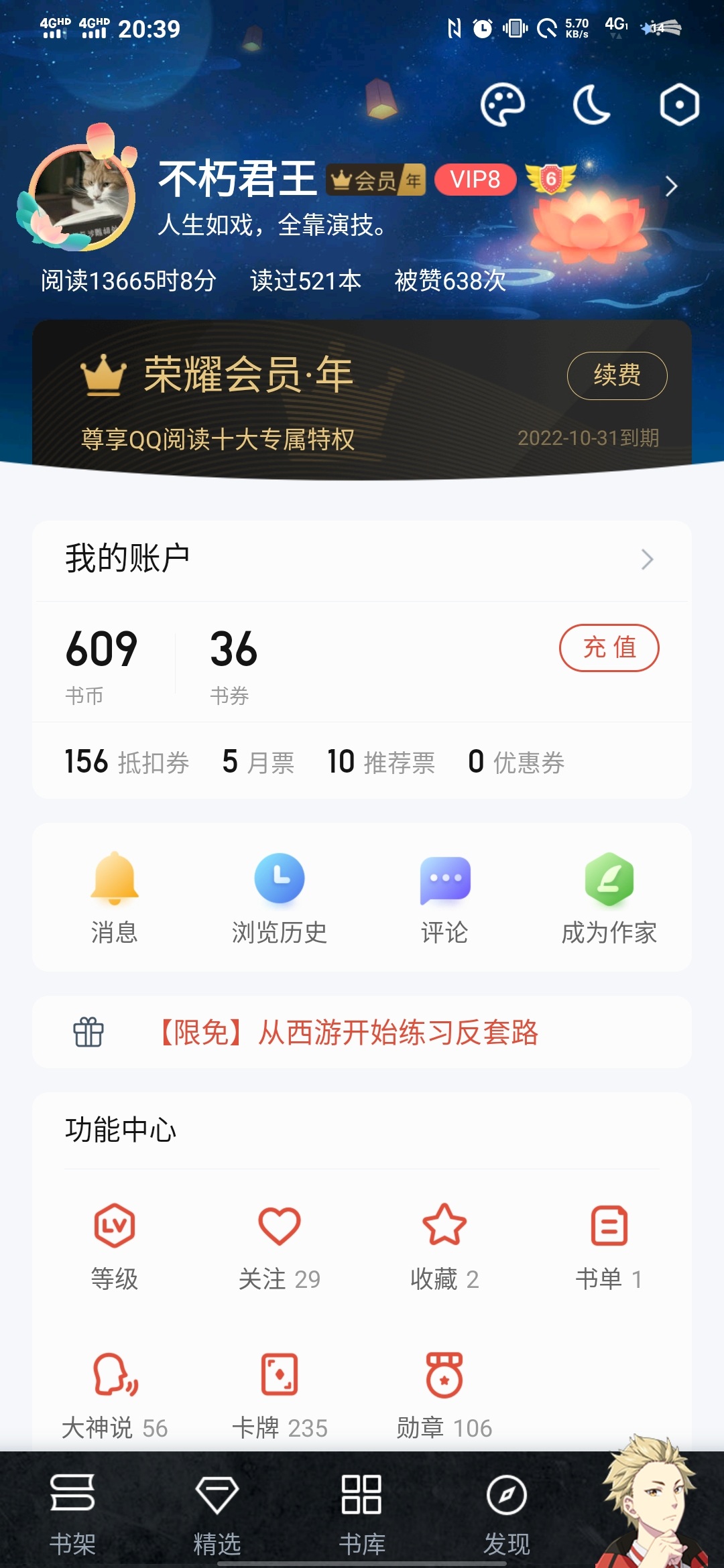The height and width of the screenshot is (1568, 724).
Task: View 卡牌 card collection
Action: (280, 1395)
